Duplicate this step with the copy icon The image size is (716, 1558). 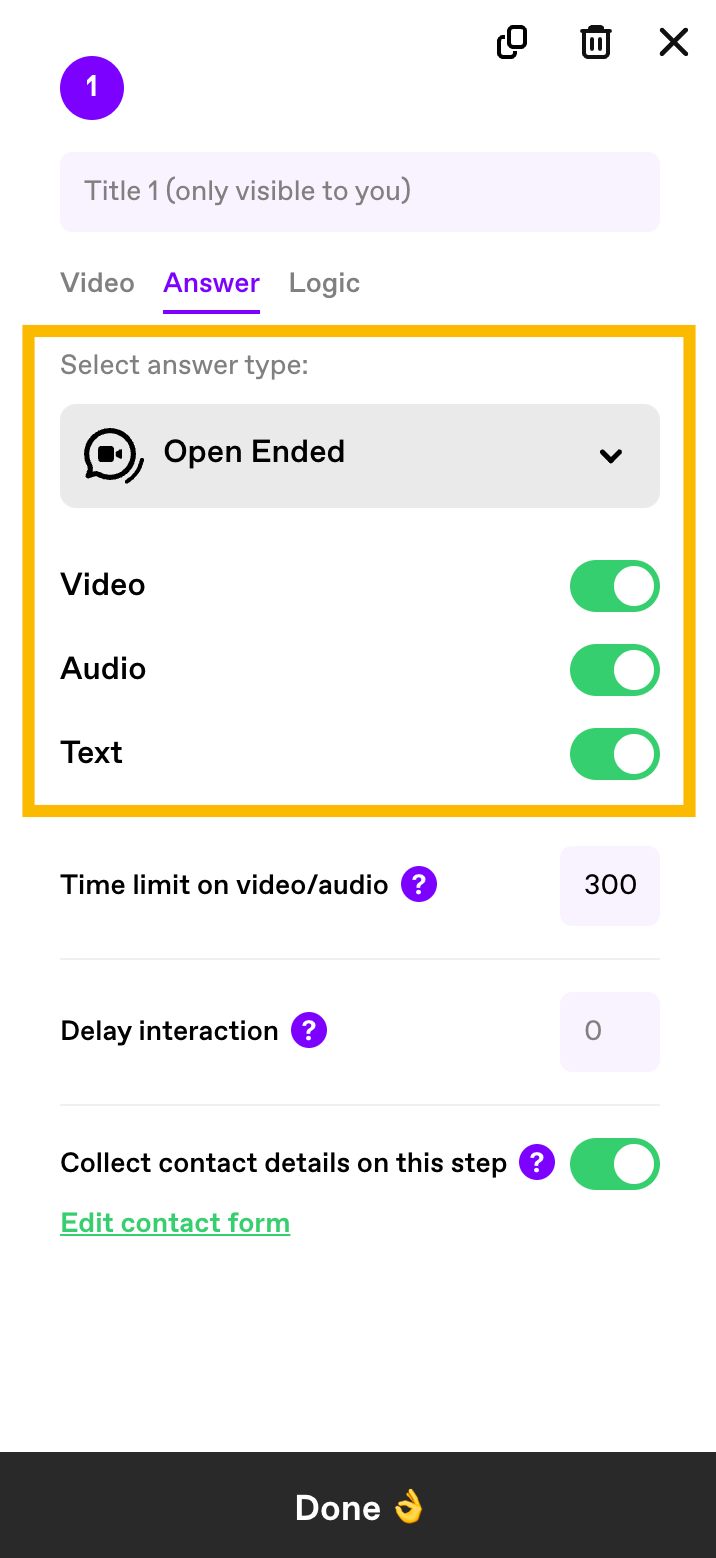click(512, 42)
